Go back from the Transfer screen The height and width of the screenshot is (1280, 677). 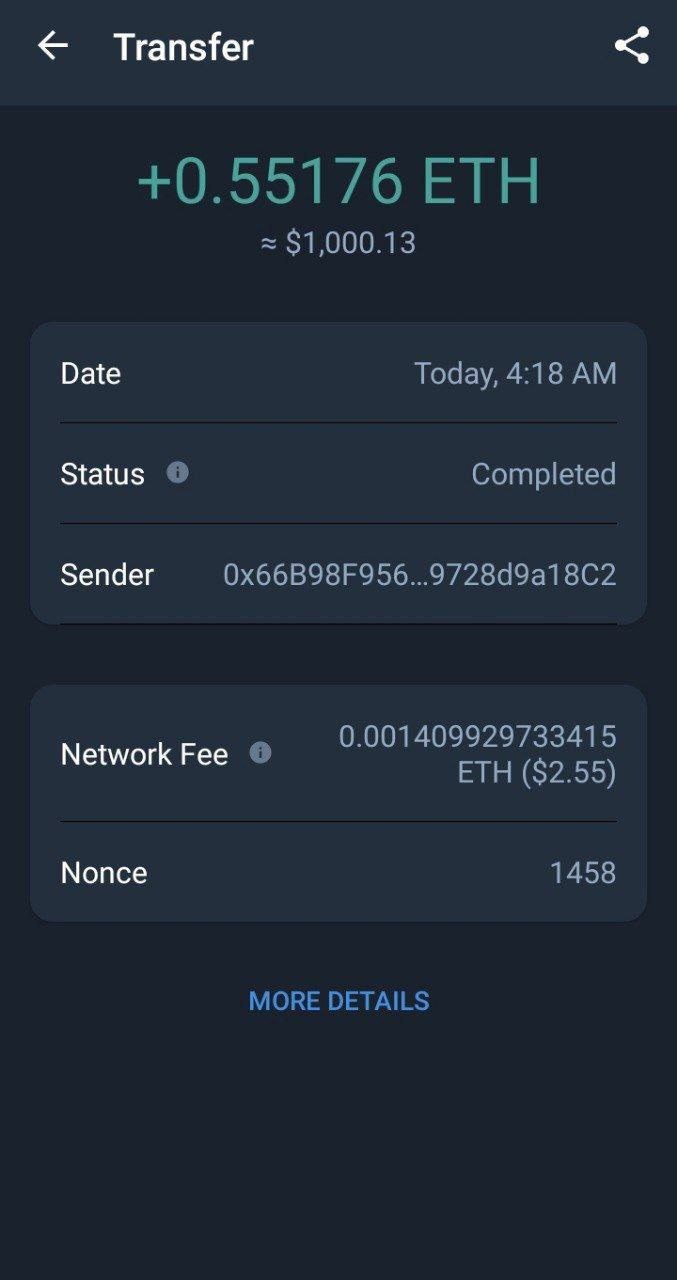[x=53, y=46]
